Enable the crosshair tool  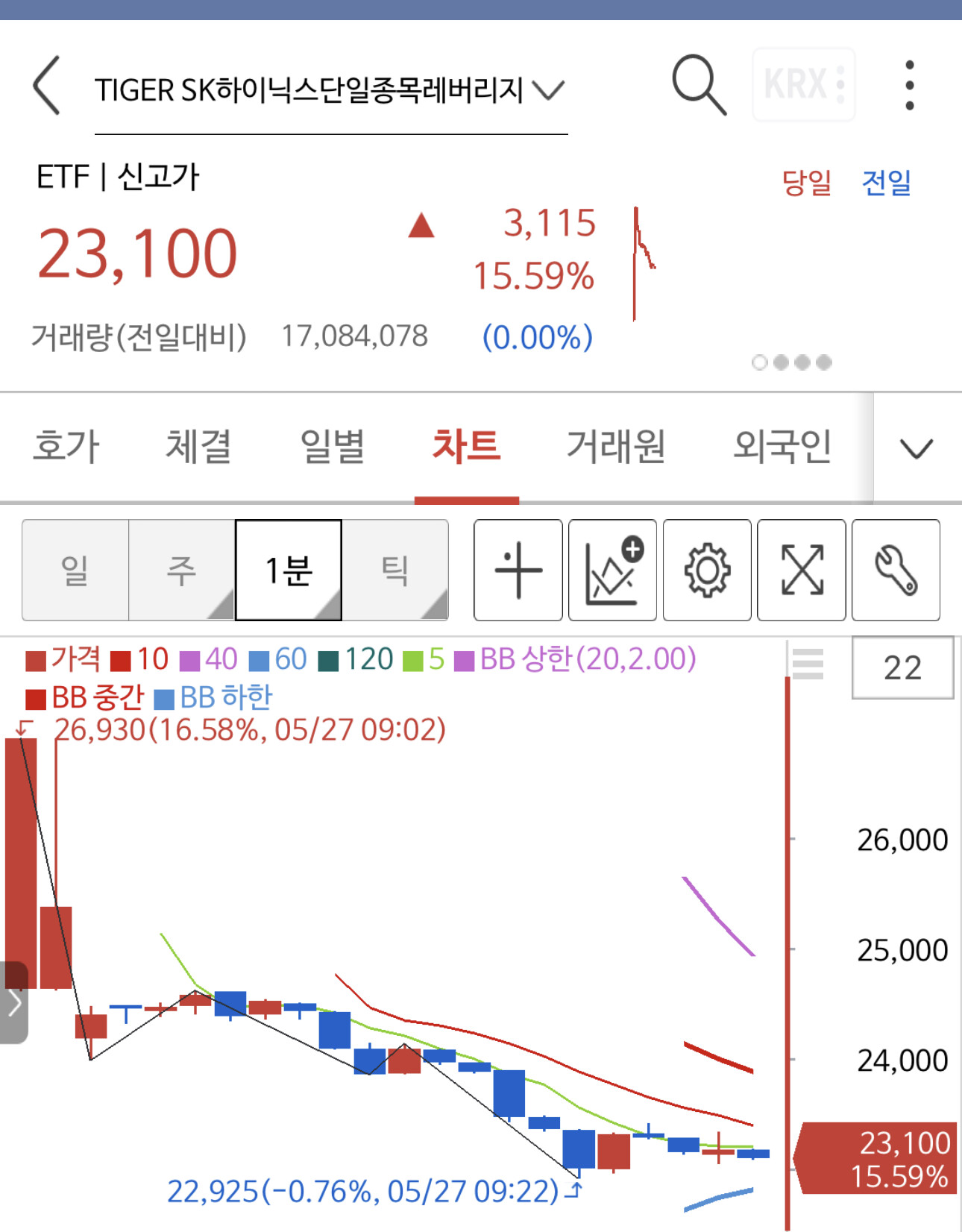coord(518,571)
